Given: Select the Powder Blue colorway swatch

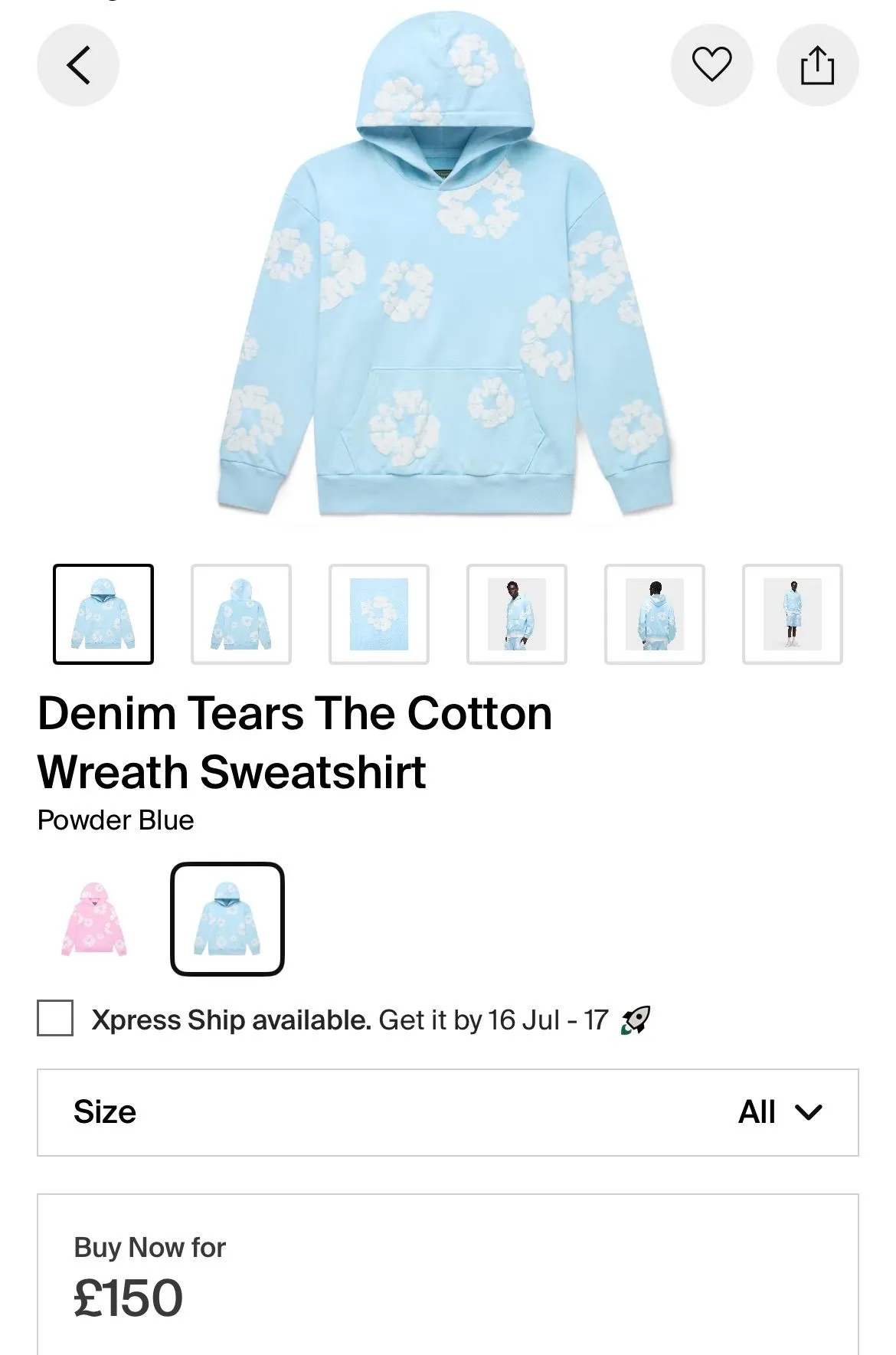Looking at the screenshot, I should click(227, 919).
